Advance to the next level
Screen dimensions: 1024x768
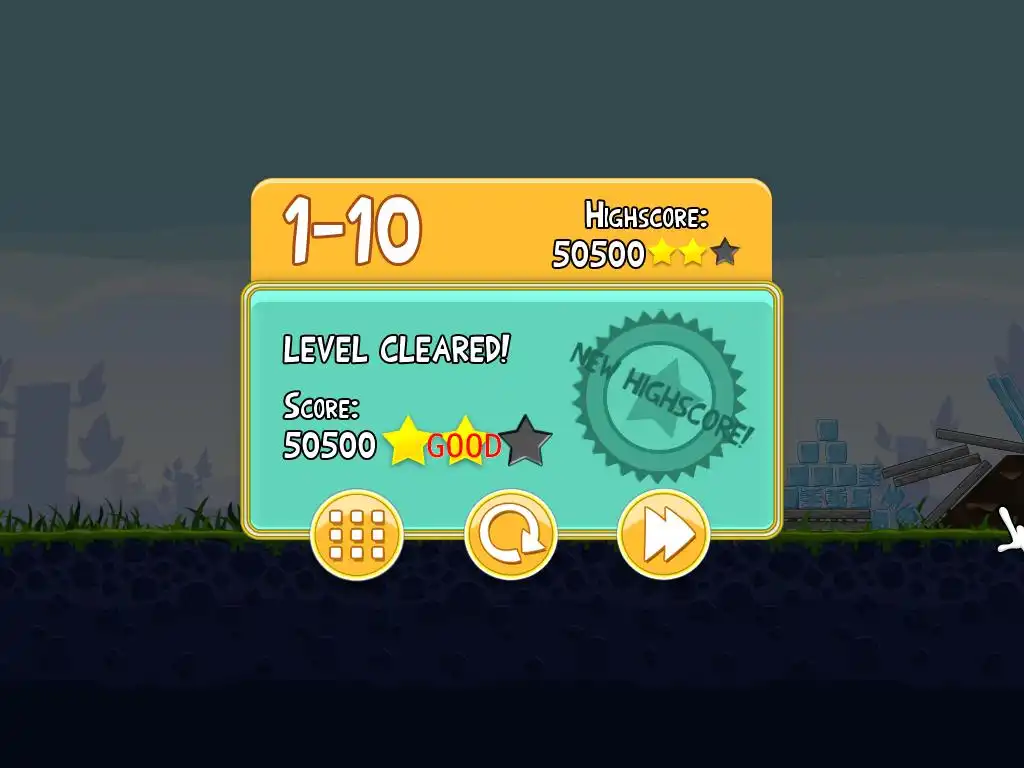[x=663, y=536]
